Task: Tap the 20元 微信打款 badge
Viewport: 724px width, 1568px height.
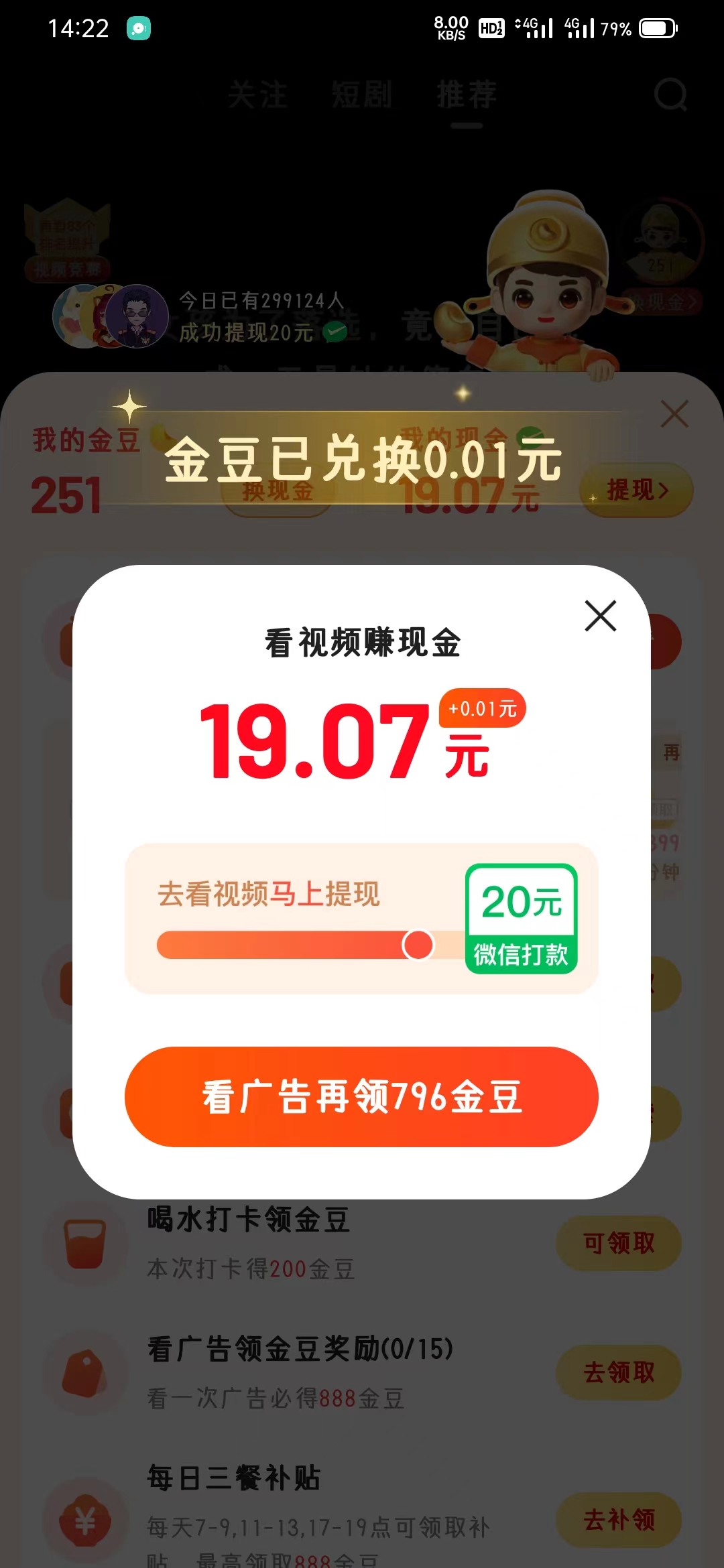Action: click(522, 919)
